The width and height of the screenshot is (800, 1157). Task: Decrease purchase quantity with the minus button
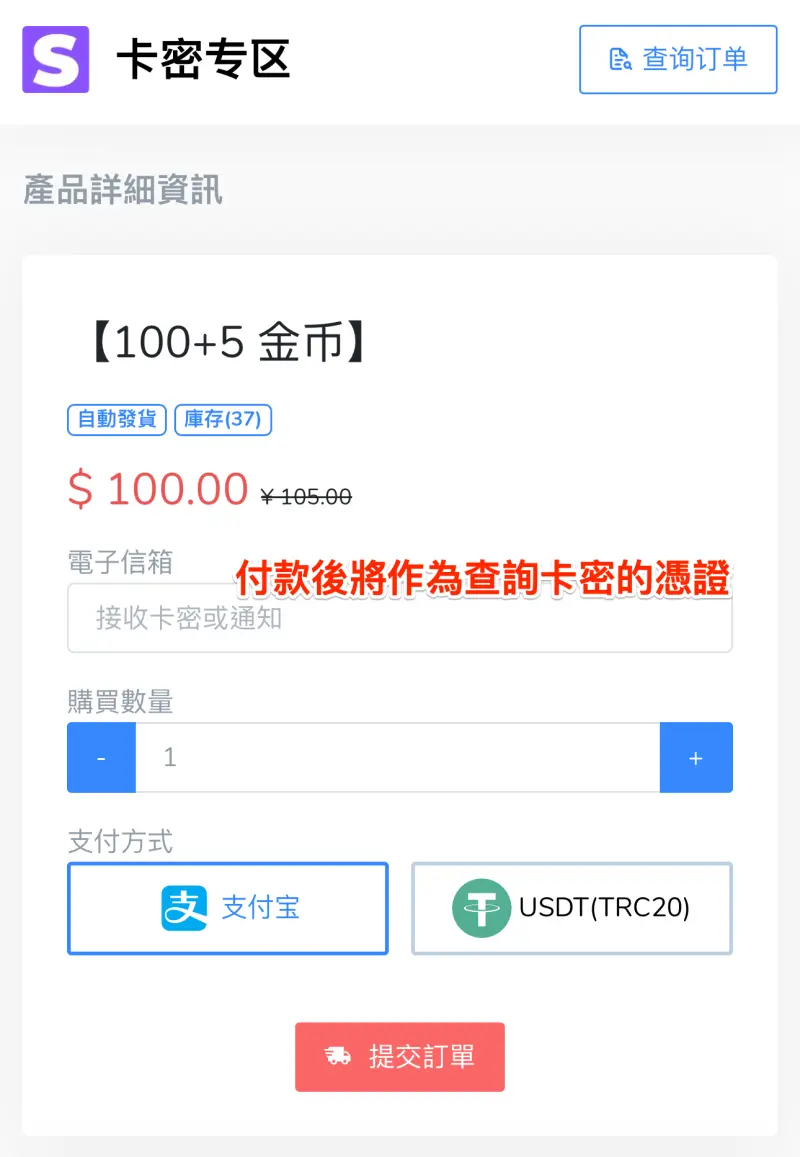pyautogui.click(x=101, y=758)
